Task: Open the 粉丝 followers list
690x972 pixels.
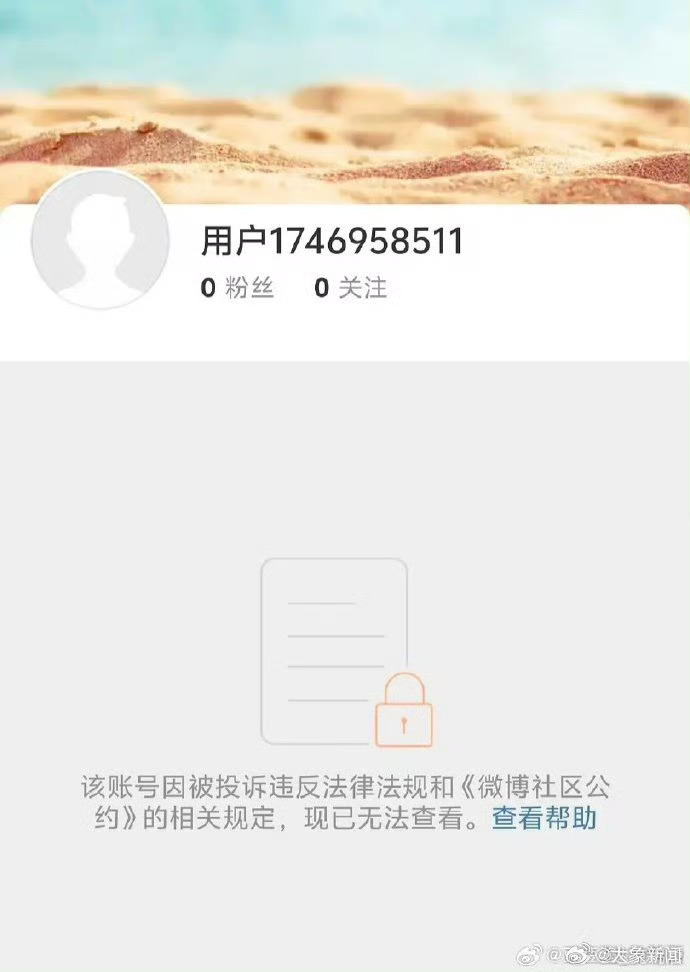Action: (237, 289)
